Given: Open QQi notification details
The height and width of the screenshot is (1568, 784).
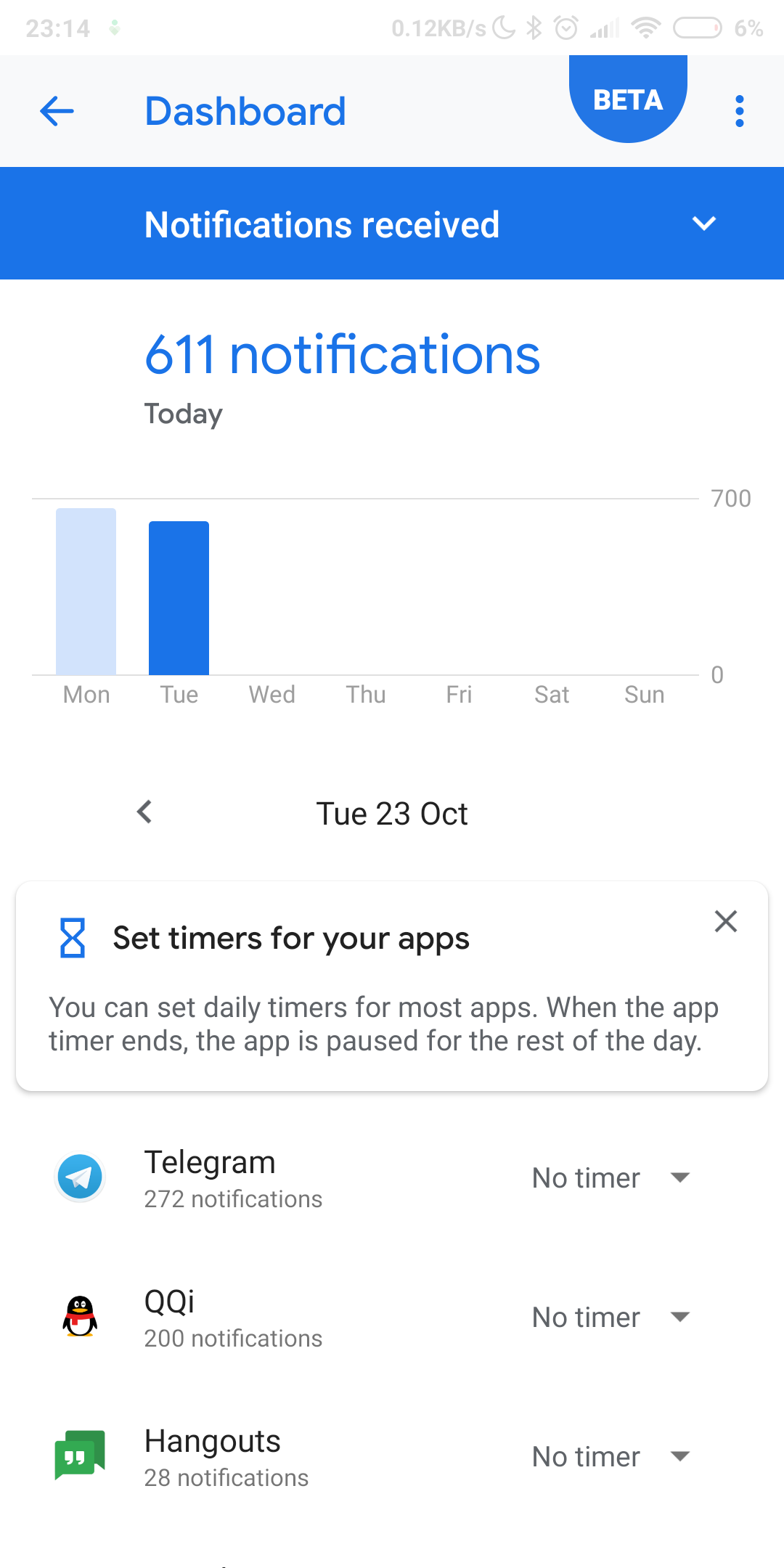Looking at the screenshot, I should click(232, 1317).
